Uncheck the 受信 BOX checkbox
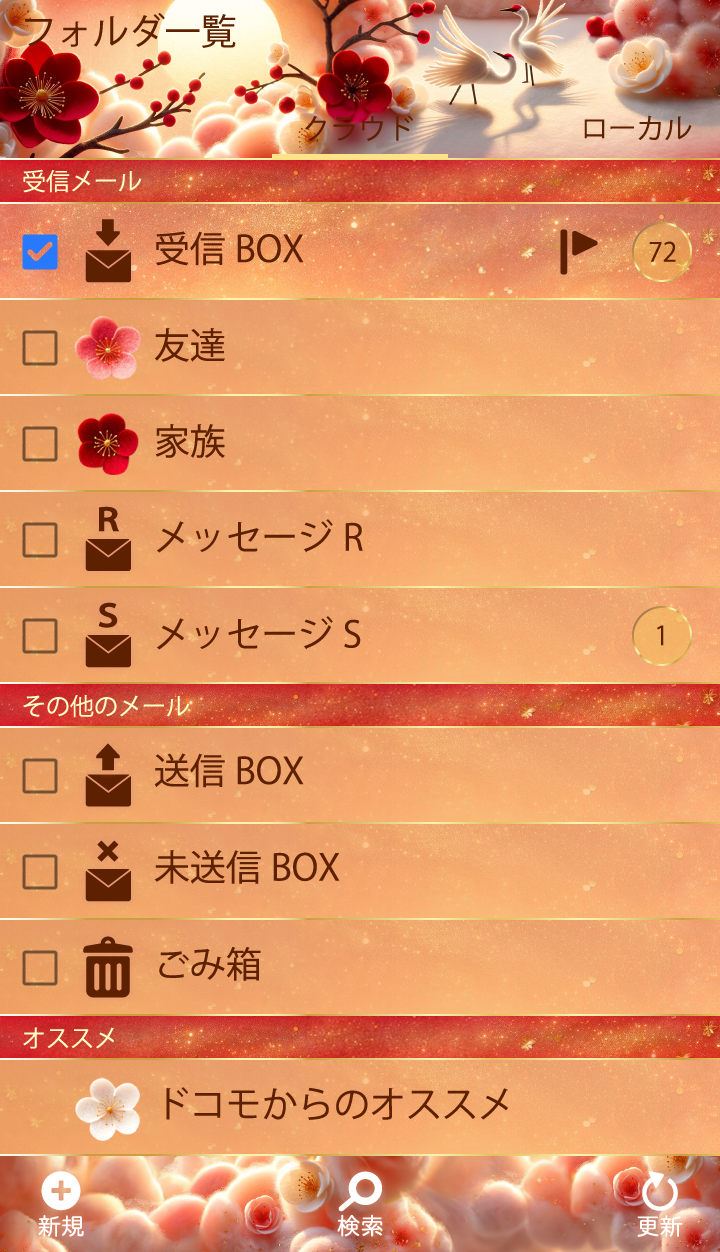 point(40,252)
